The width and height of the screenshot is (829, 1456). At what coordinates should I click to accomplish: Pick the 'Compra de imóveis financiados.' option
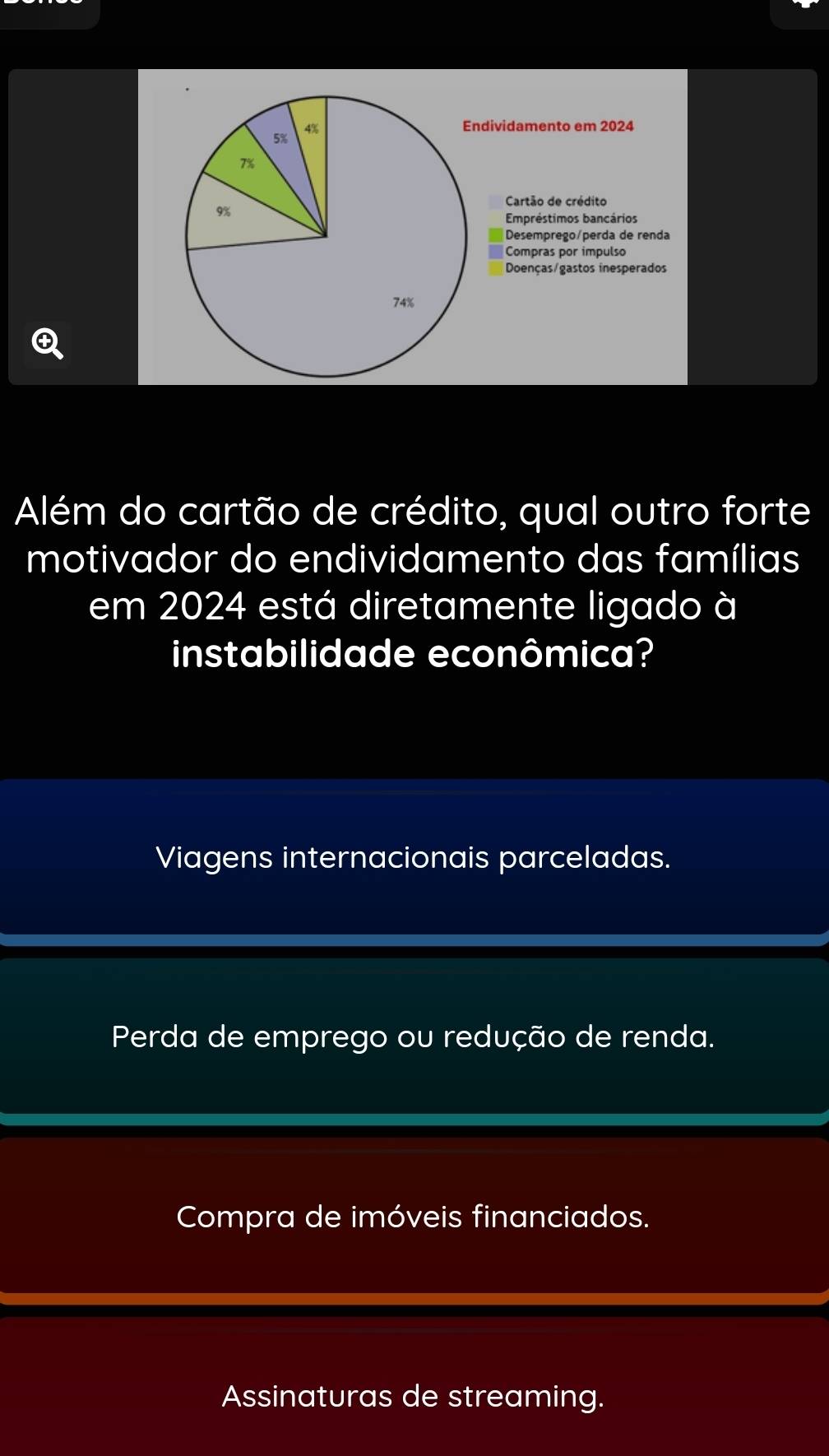coord(414,1216)
